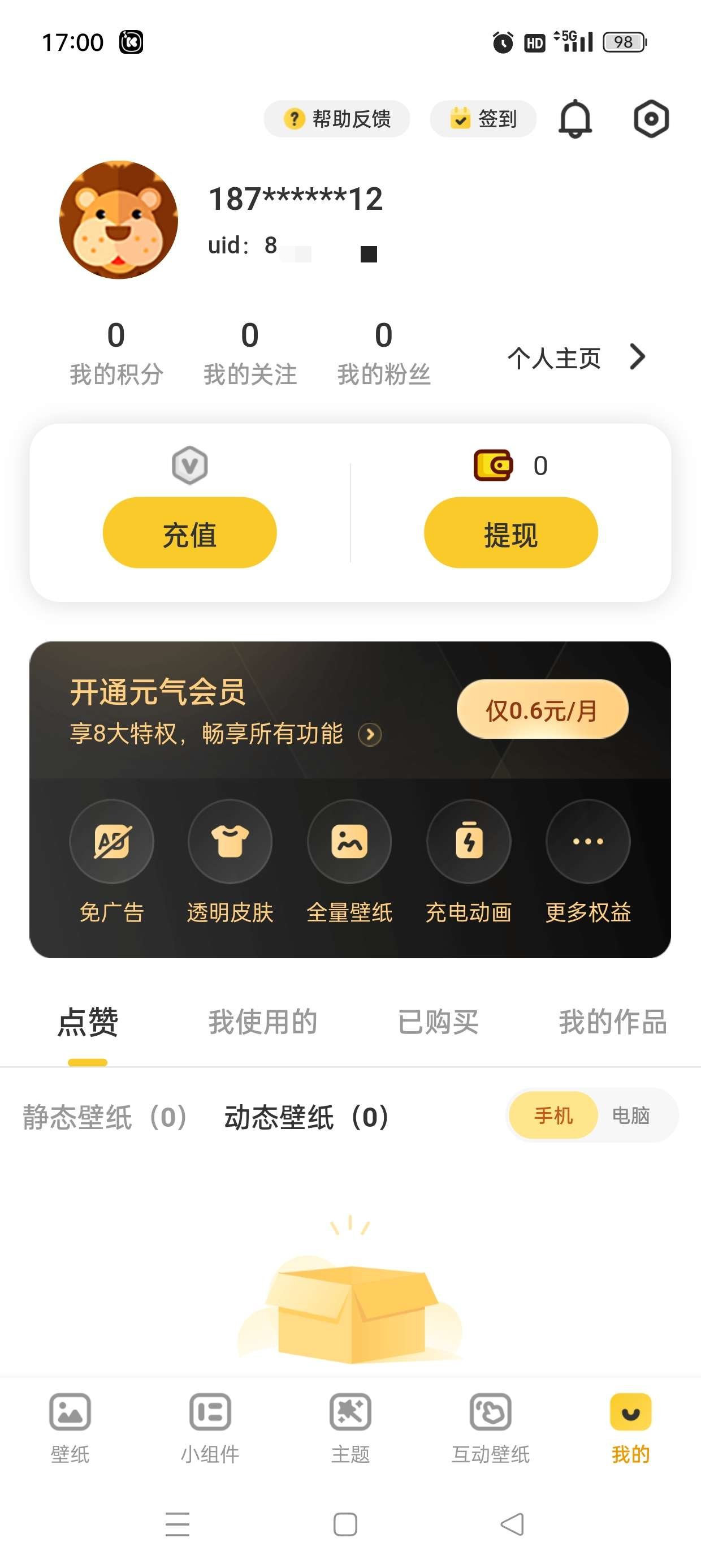Image resolution: width=701 pixels, height=1568 pixels.
Task: Switch to the 已购买 (purchased) tab
Action: pos(438,1022)
